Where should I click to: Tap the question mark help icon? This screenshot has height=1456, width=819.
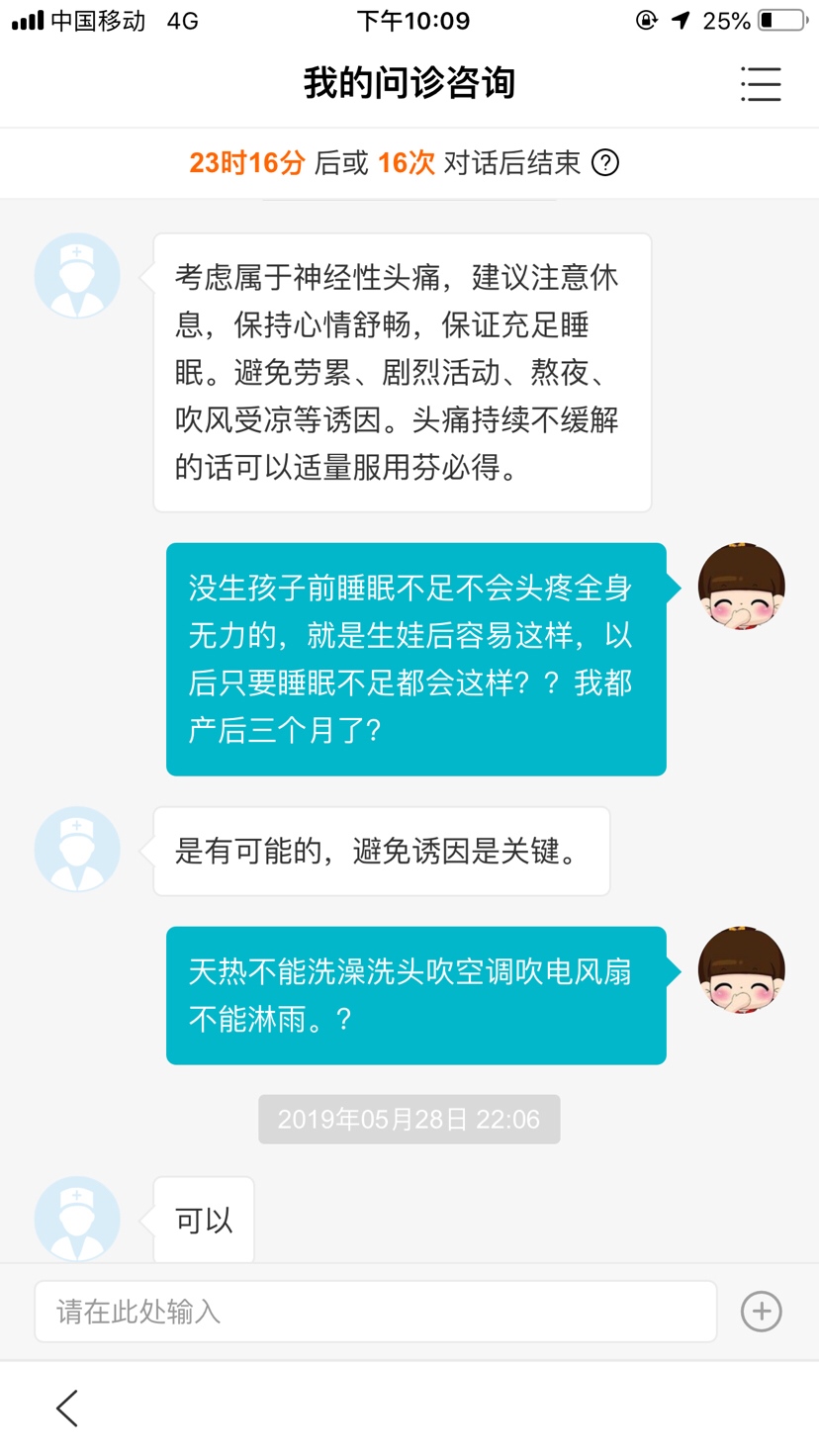tap(605, 163)
